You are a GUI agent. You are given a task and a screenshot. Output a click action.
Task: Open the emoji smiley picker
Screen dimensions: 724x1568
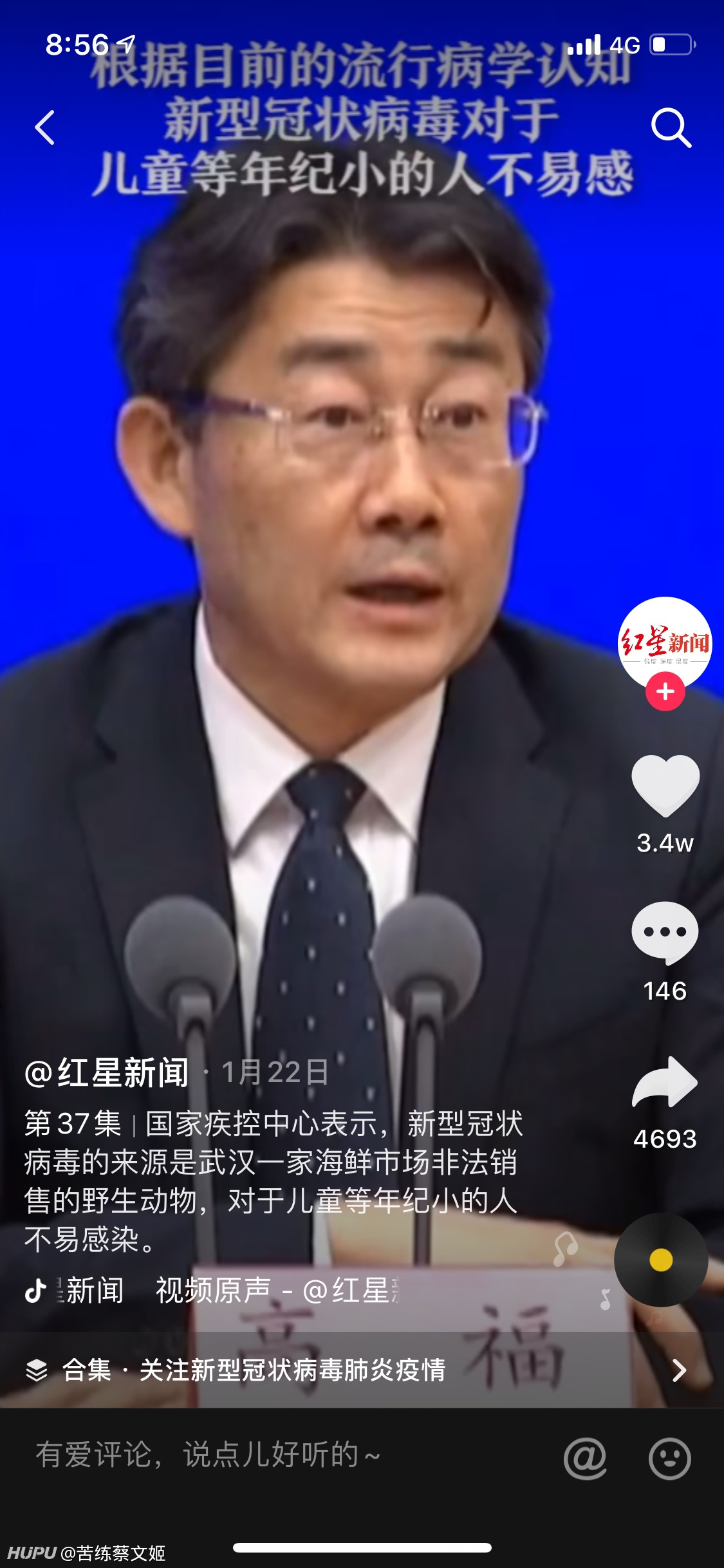click(x=670, y=1458)
